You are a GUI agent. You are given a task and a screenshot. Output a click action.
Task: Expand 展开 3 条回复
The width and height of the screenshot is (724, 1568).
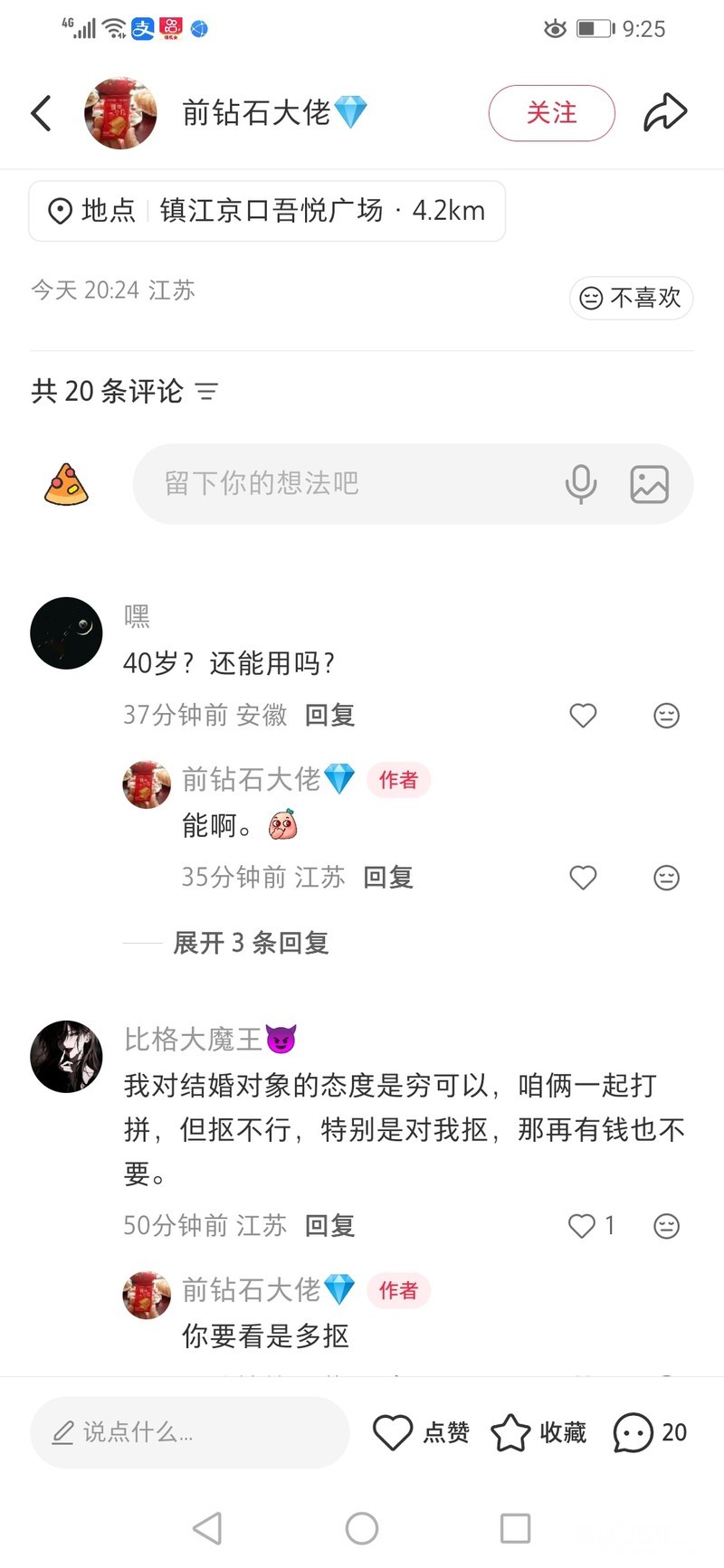click(x=251, y=943)
